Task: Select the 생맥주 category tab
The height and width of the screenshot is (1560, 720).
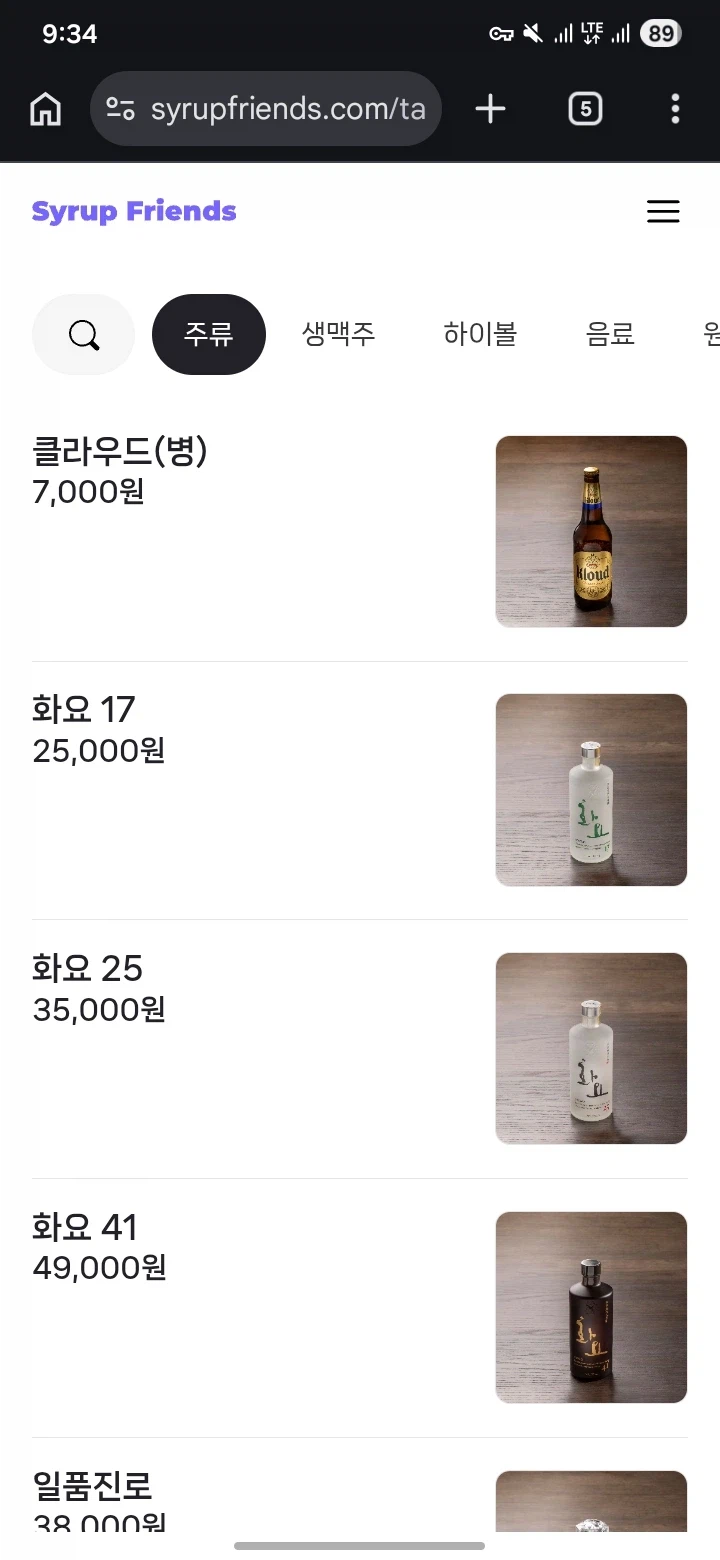Action: pos(338,334)
